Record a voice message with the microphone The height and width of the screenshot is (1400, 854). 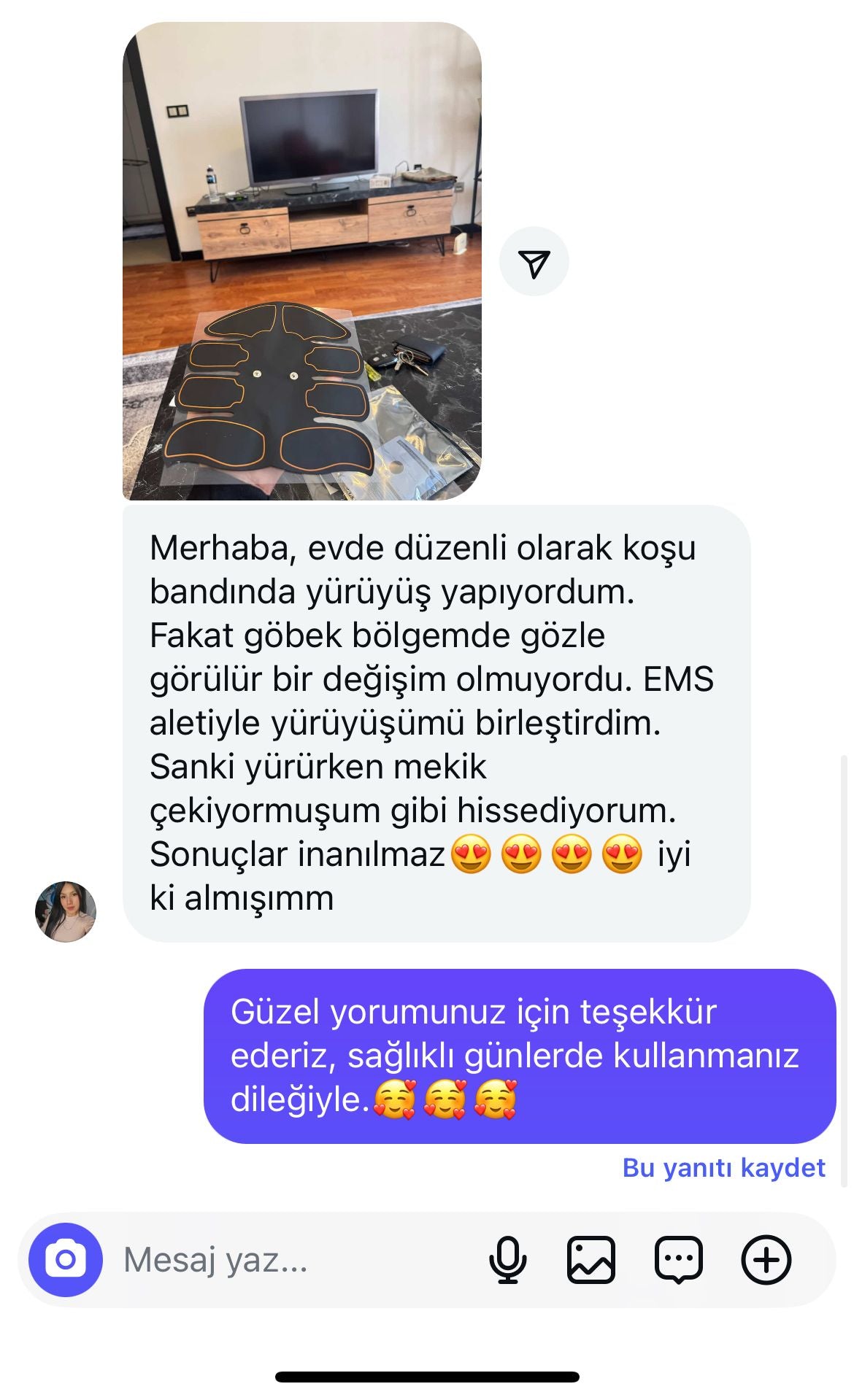point(507,1259)
